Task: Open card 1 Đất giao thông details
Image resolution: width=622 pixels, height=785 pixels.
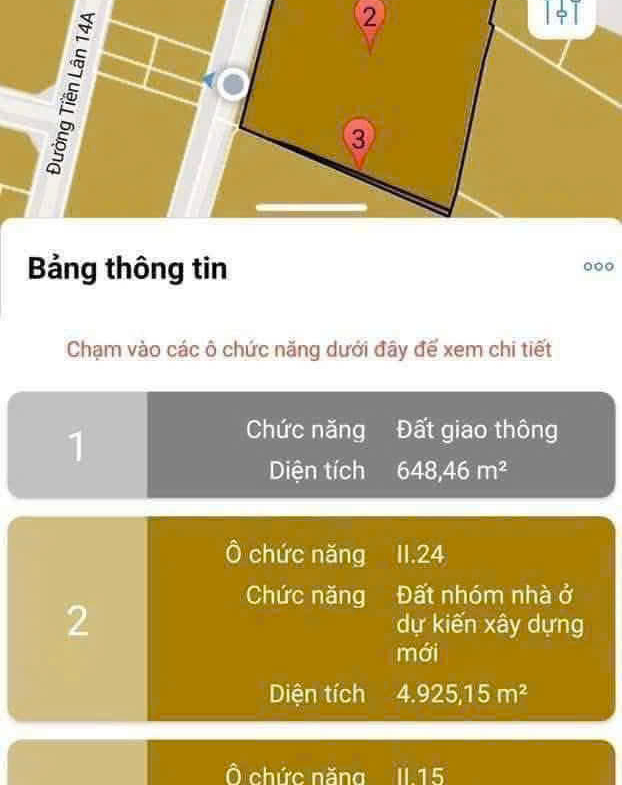Action: pyautogui.click(x=311, y=445)
